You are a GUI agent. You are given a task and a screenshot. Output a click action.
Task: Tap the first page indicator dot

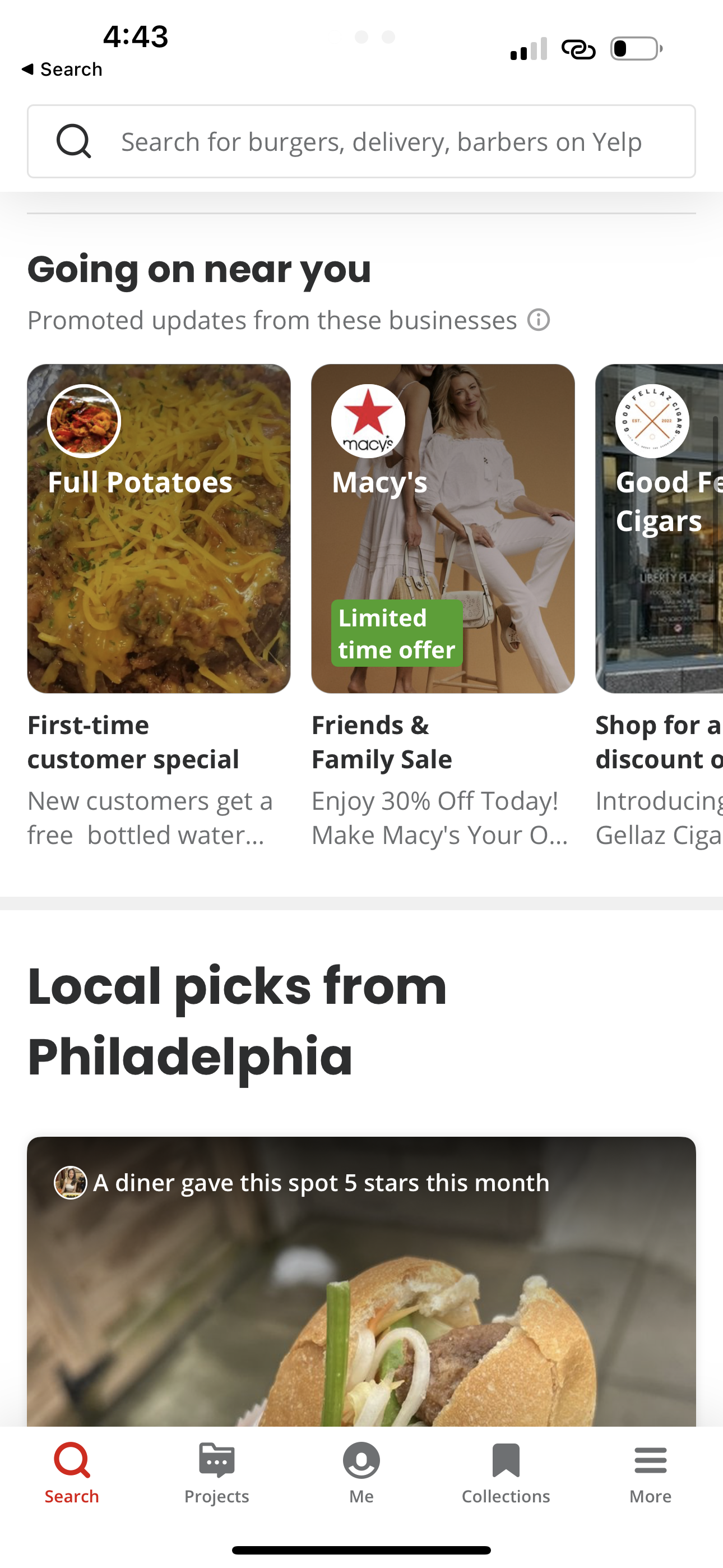[363, 37]
